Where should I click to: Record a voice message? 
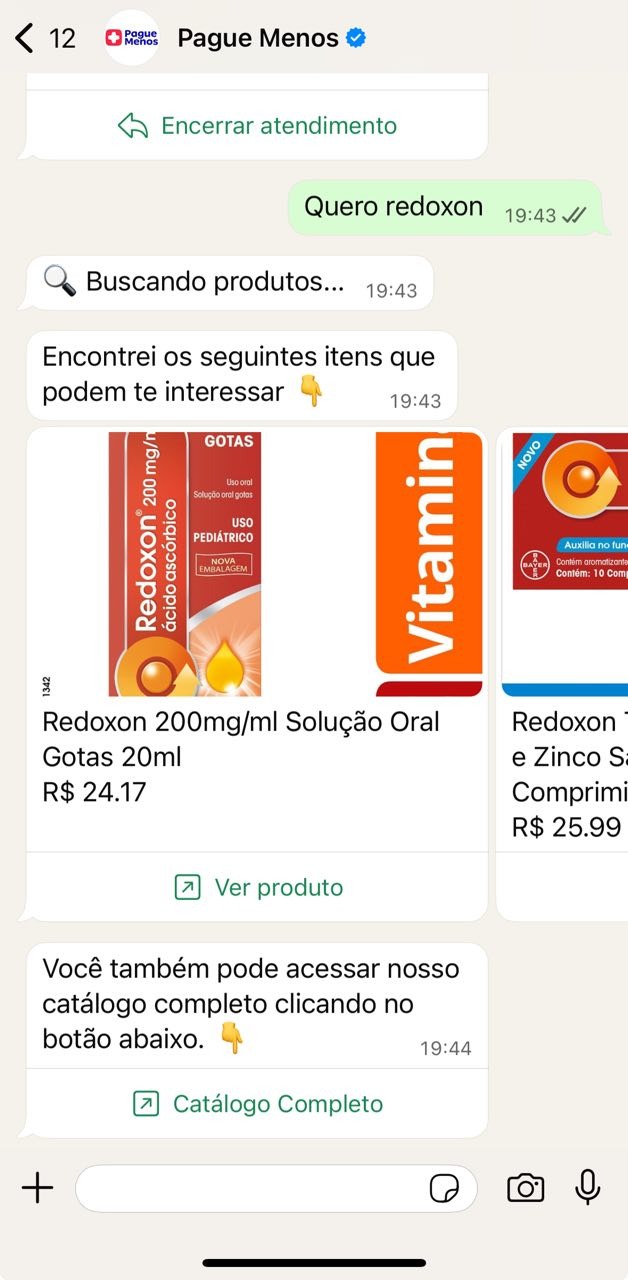click(x=588, y=1188)
